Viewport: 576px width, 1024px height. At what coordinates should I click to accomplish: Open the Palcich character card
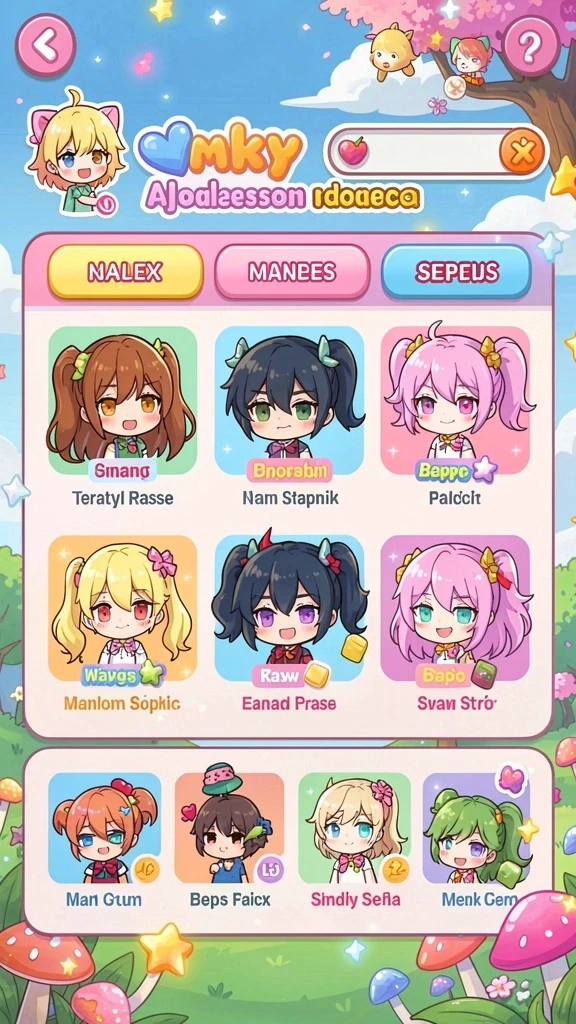(x=455, y=417)
